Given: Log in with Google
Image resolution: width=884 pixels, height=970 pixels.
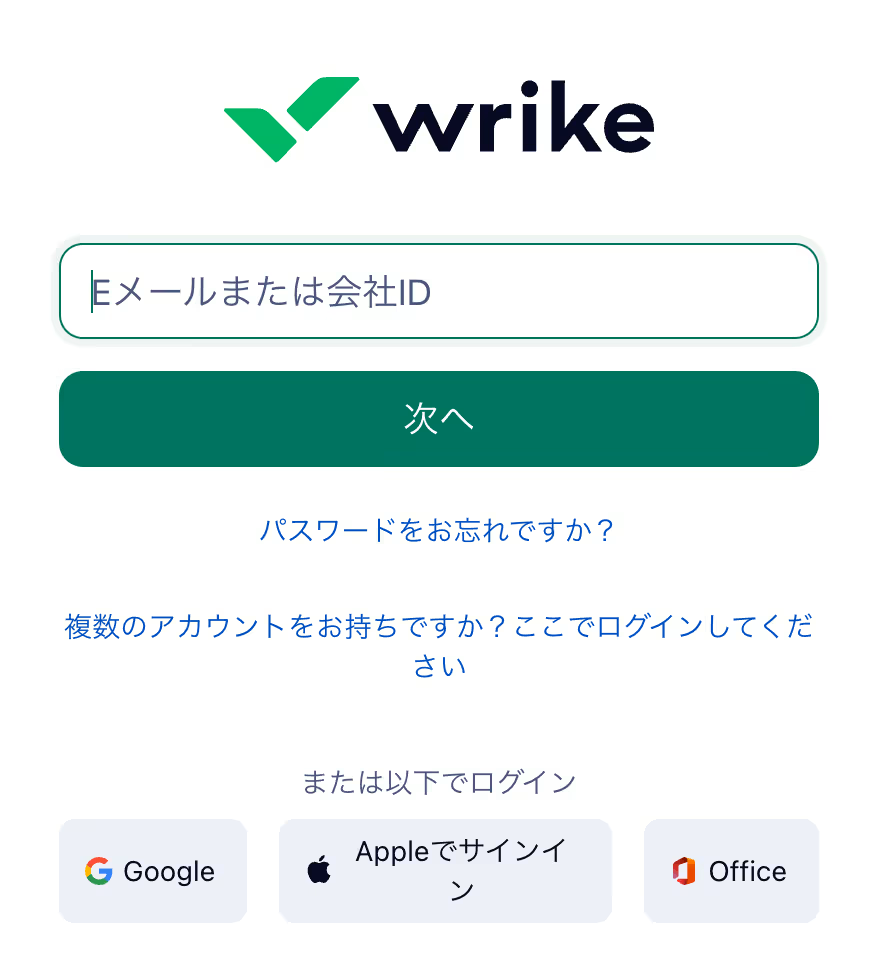Looking at the screenshot, I should tap(152, 871).
